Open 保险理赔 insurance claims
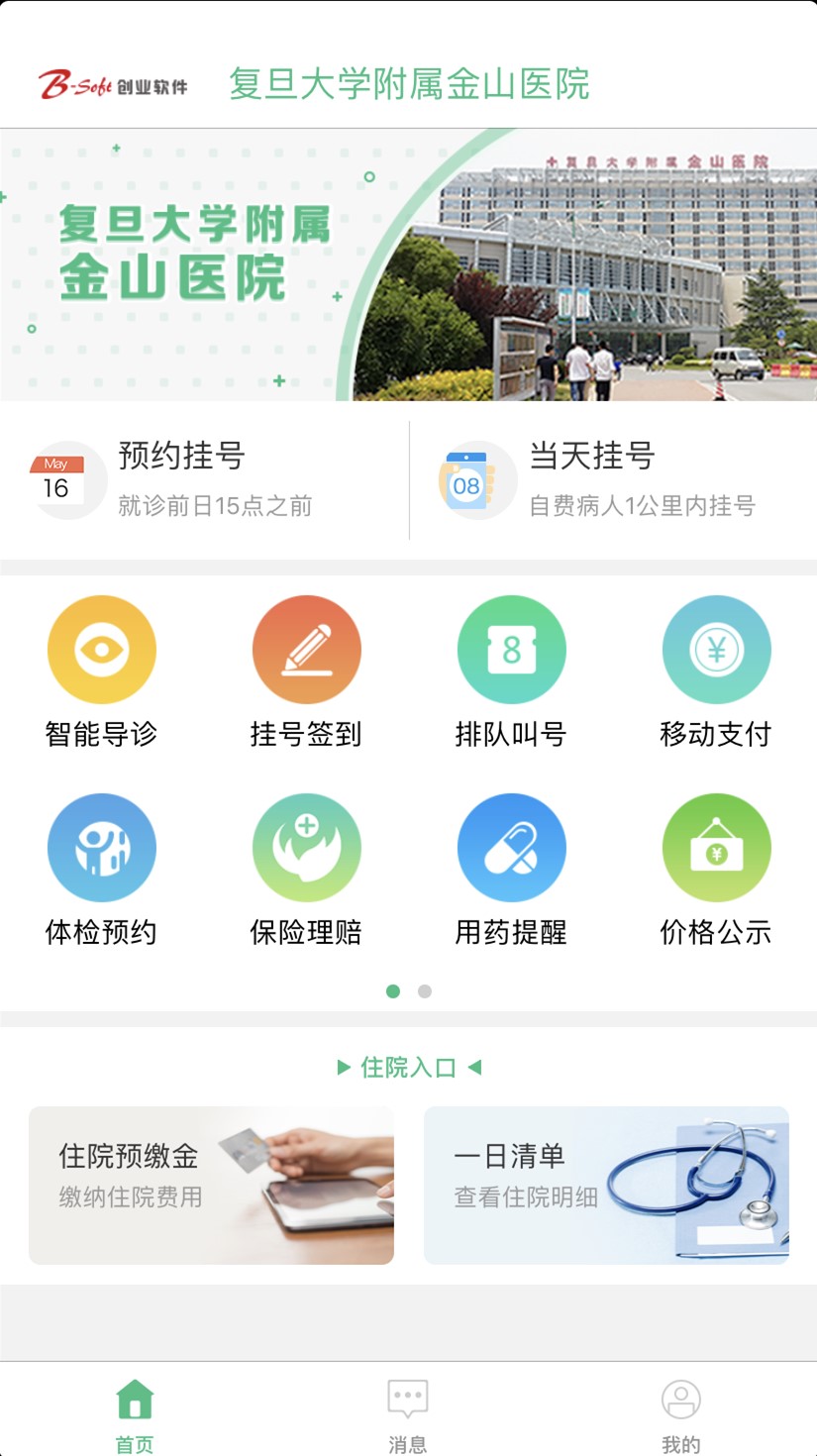Screen dimensions: 817x1456 tap(306, 871)
